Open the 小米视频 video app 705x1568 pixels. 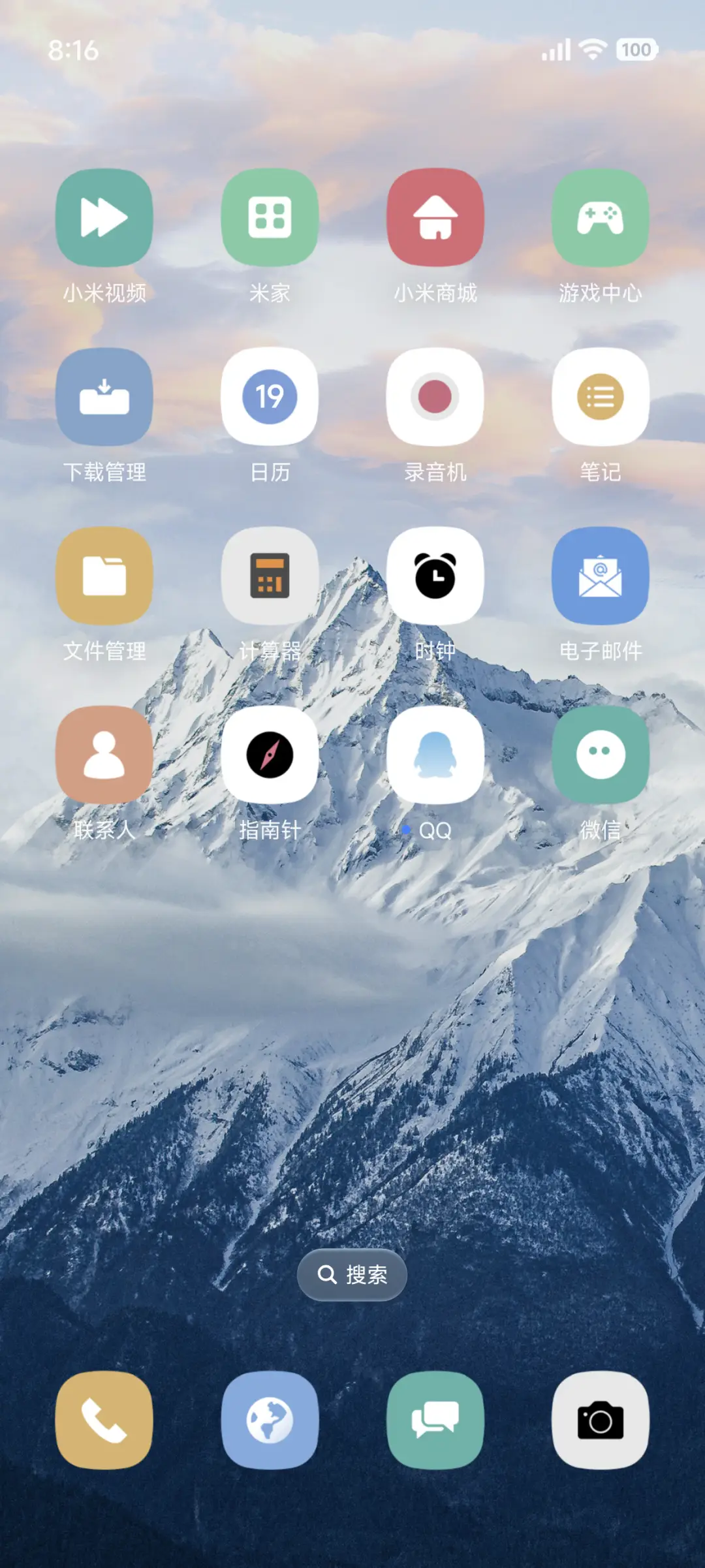click(104, 219)
